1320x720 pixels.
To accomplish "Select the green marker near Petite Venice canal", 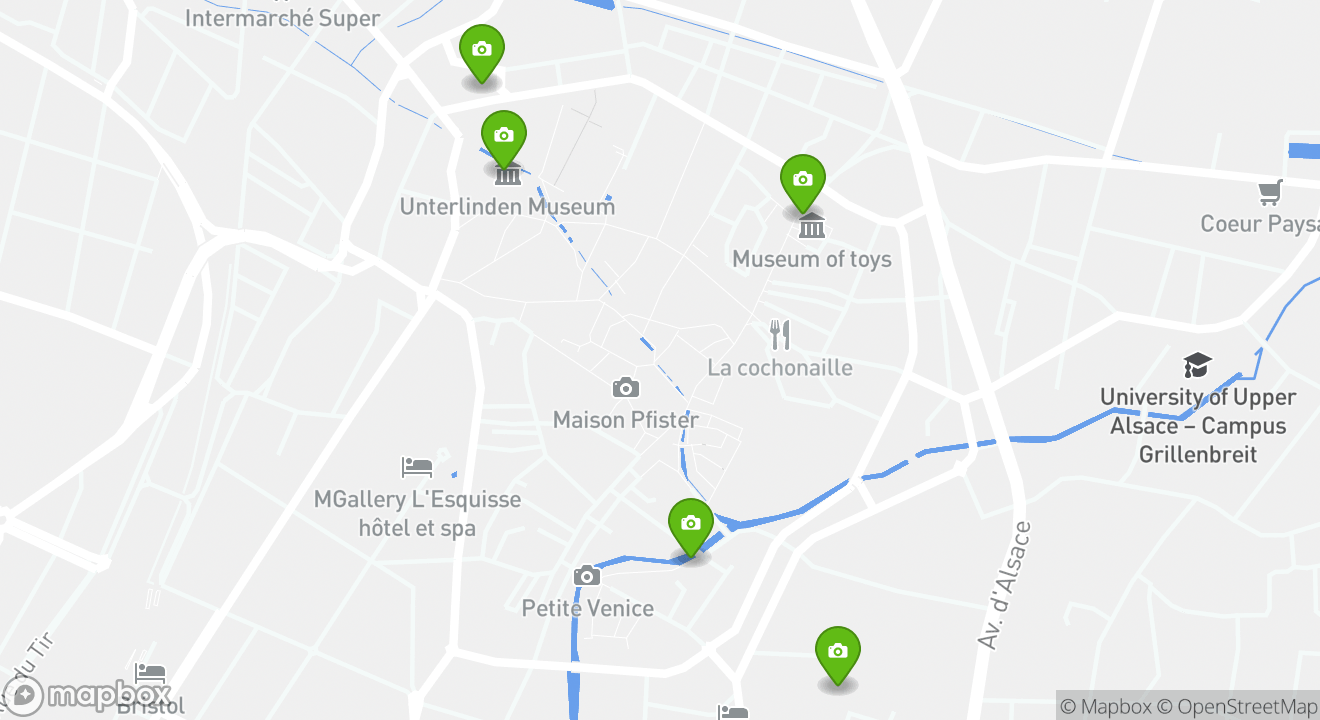I will pyautogui.click(x=690, y=524).
